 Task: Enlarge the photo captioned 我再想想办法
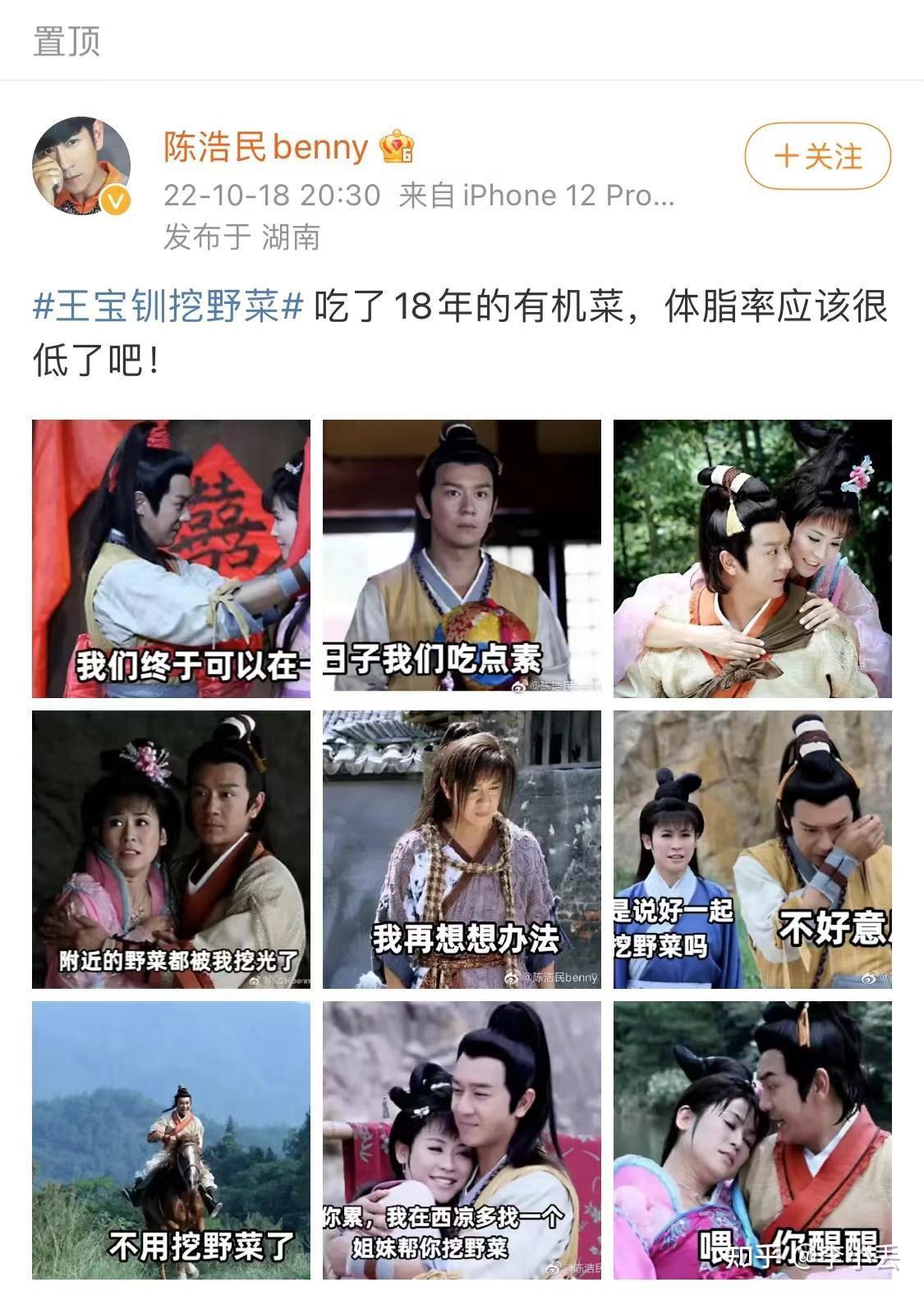pyautogui.click(x=462, y=849)
